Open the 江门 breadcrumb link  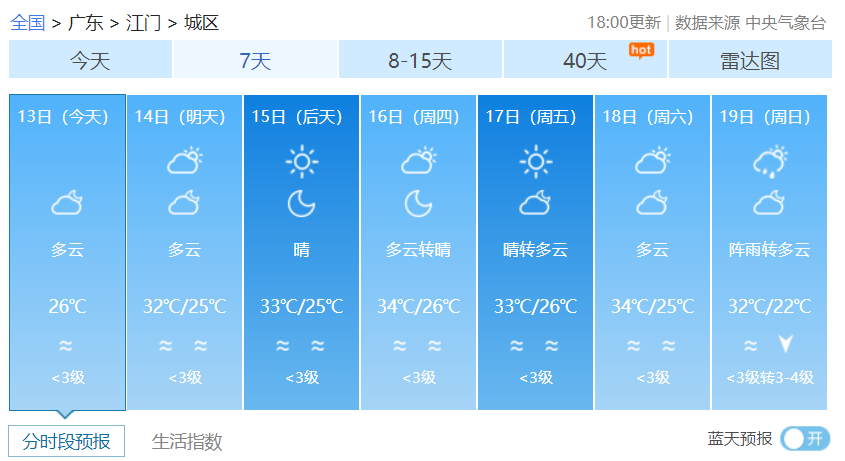coord(143,22)
